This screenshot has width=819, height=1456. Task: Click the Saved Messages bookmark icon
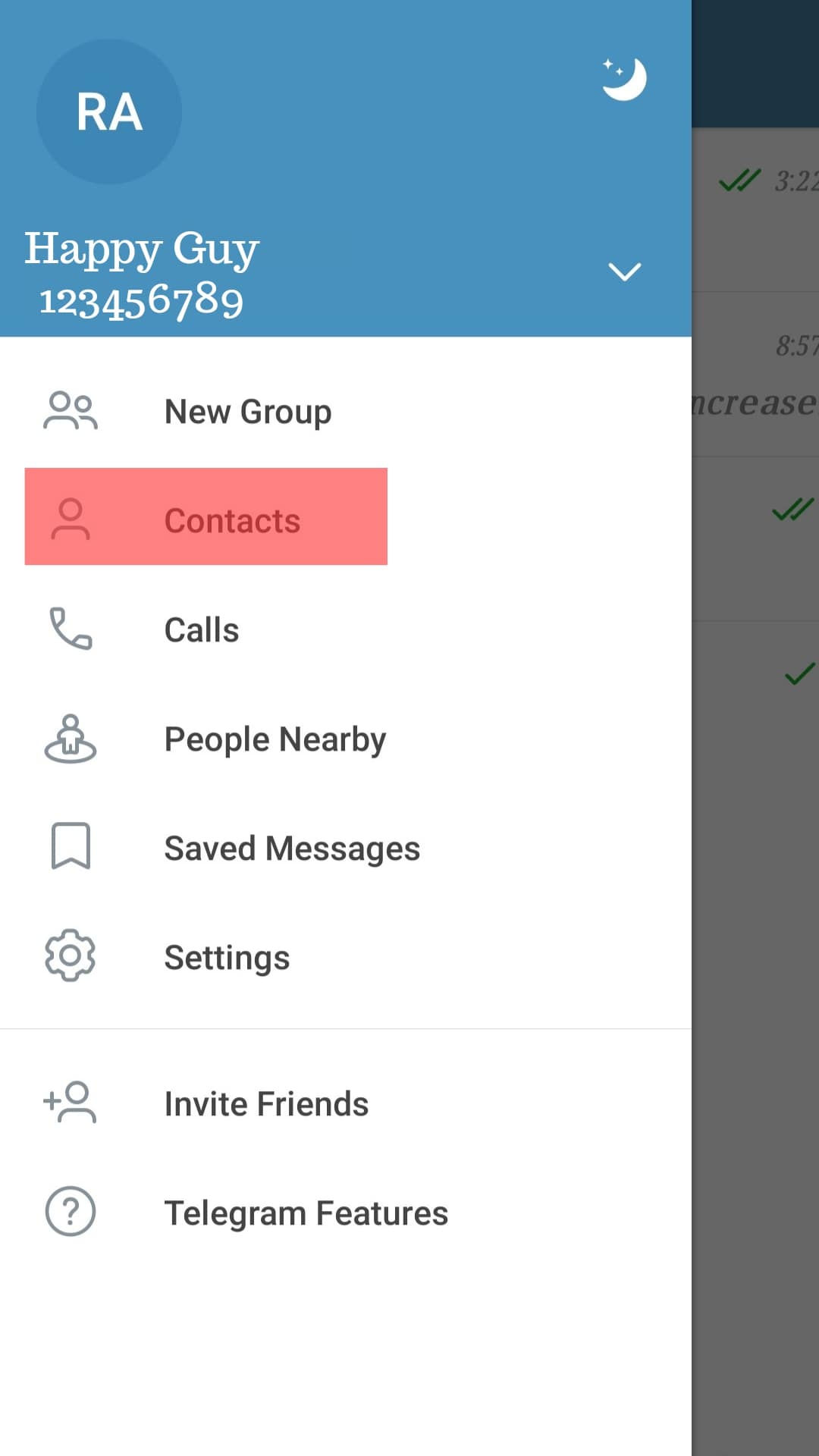pos(71,846)
